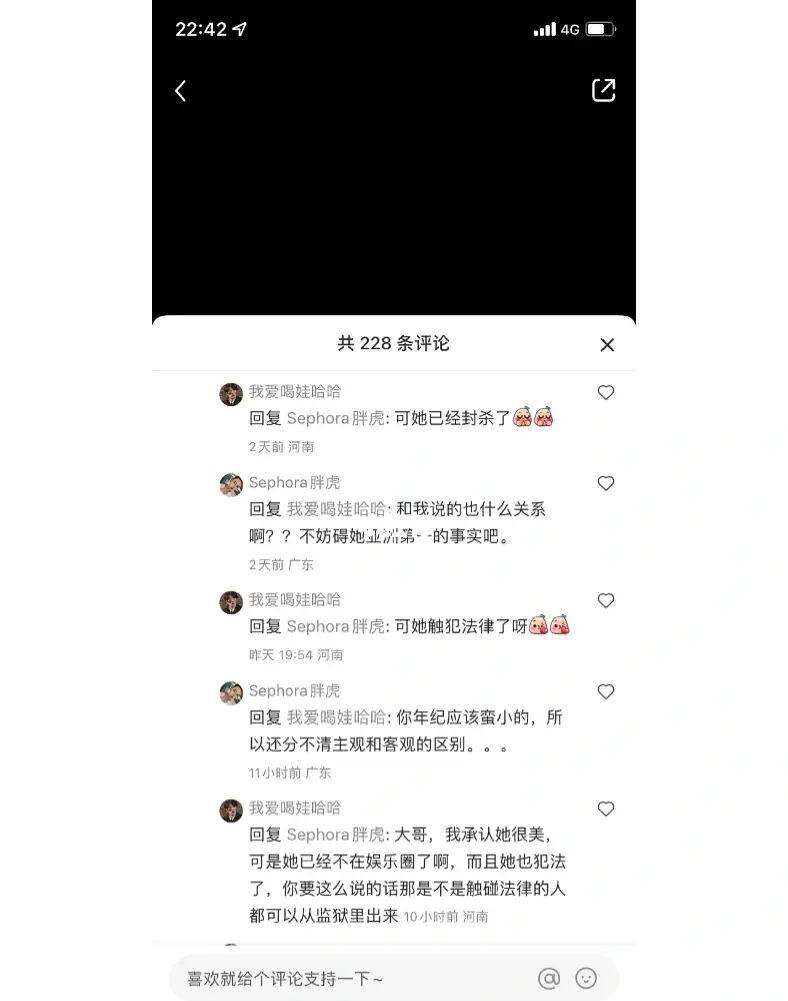Like the comment '你年纪应该蛮小的'

point(605,692)
